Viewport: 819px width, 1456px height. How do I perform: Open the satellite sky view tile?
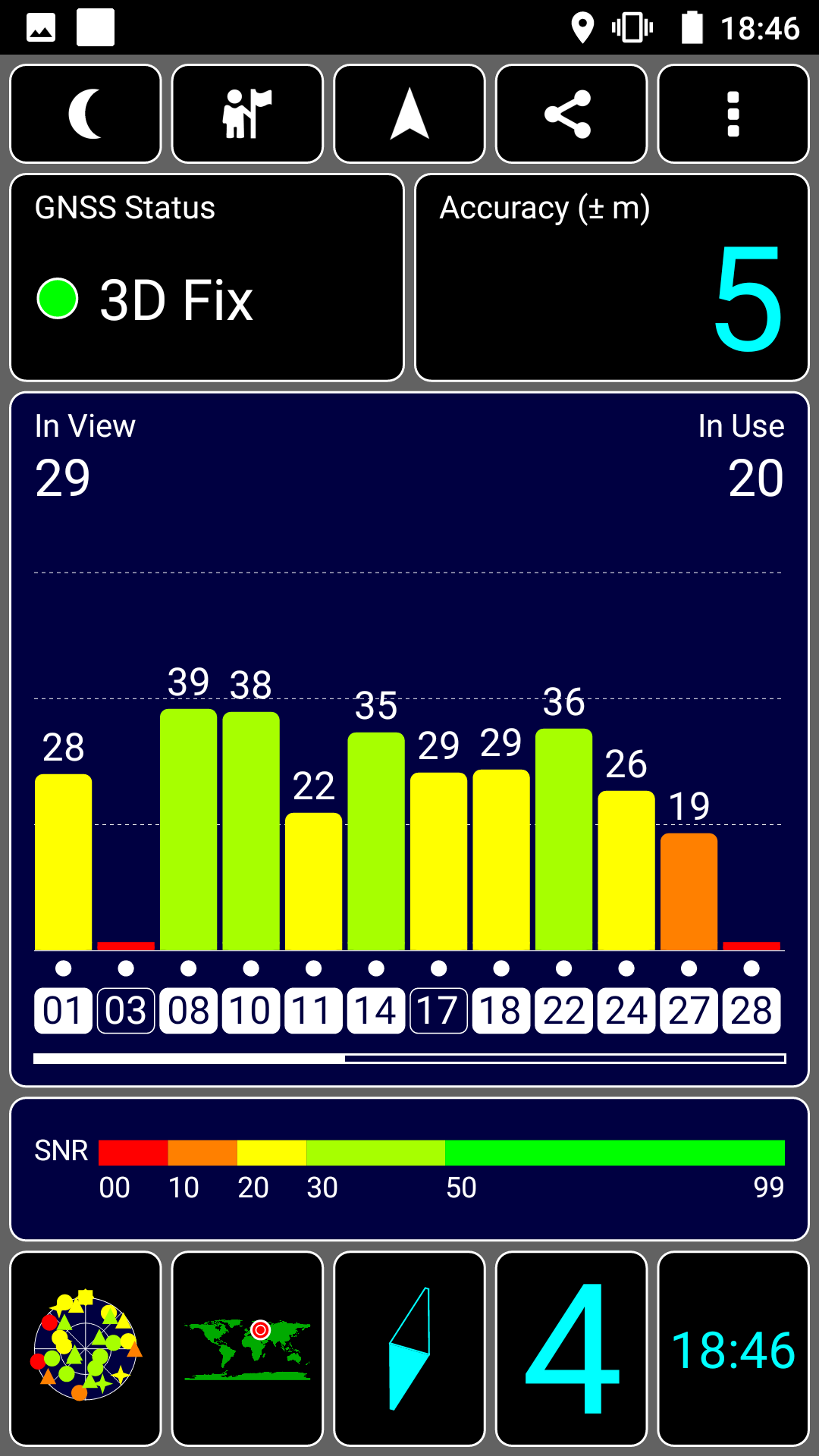pyautogui.click(x=86, y=1349)
